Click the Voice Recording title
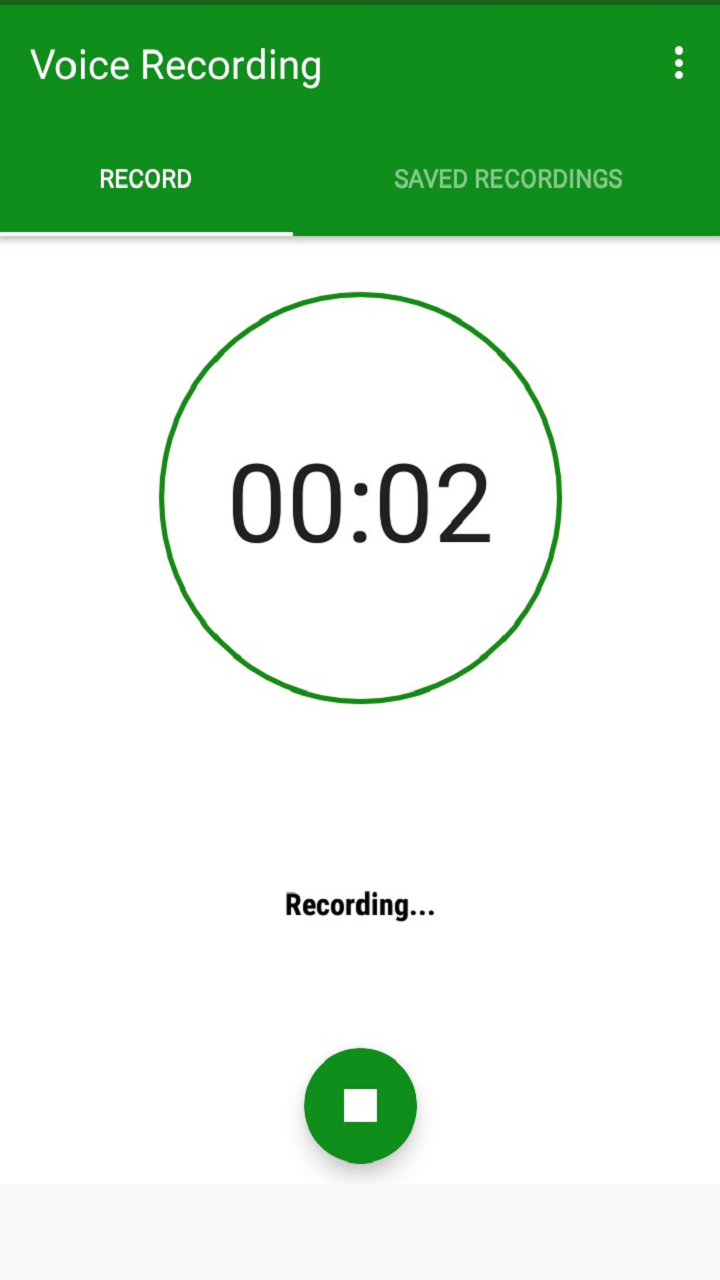 coord(176,64)
